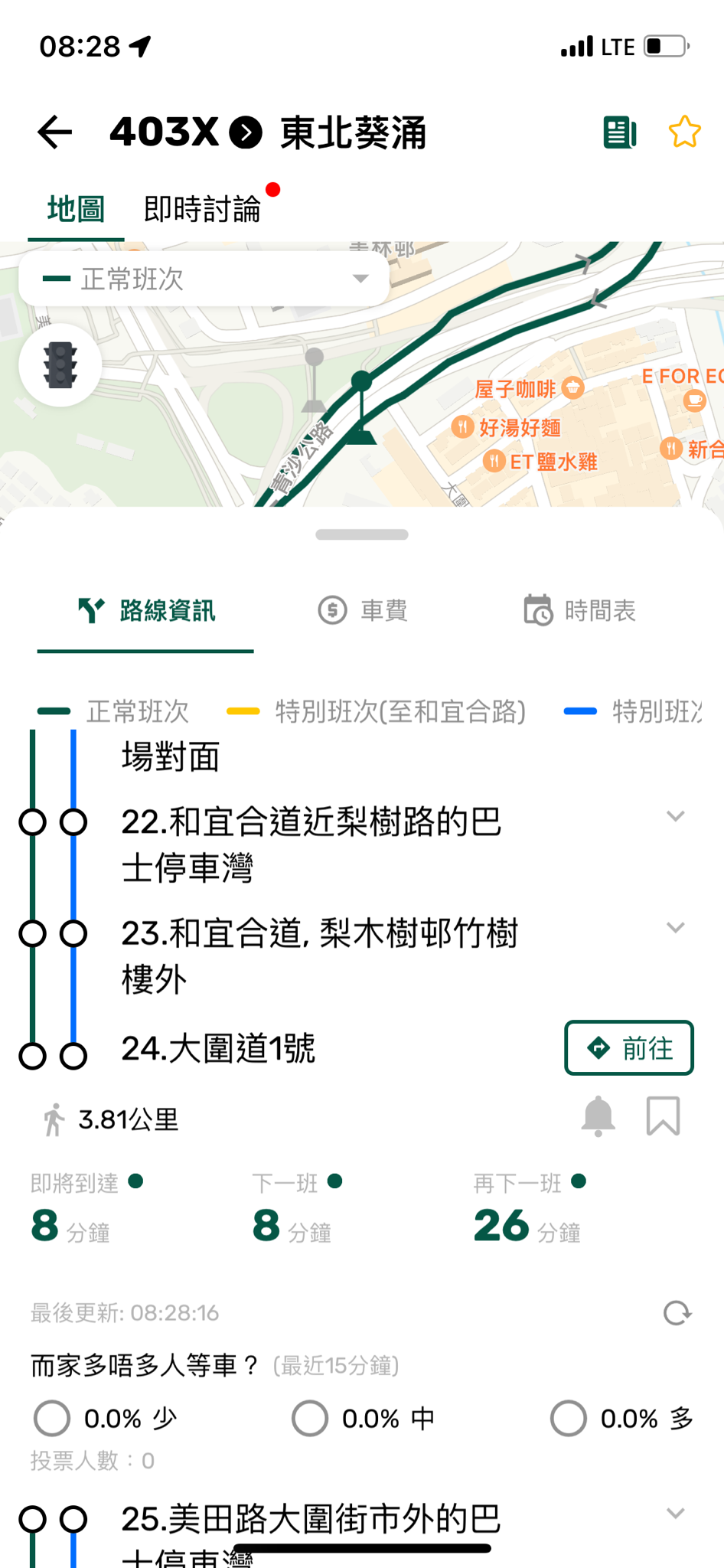
Task: Tap the traffic light button on the map
Action: 60,365
